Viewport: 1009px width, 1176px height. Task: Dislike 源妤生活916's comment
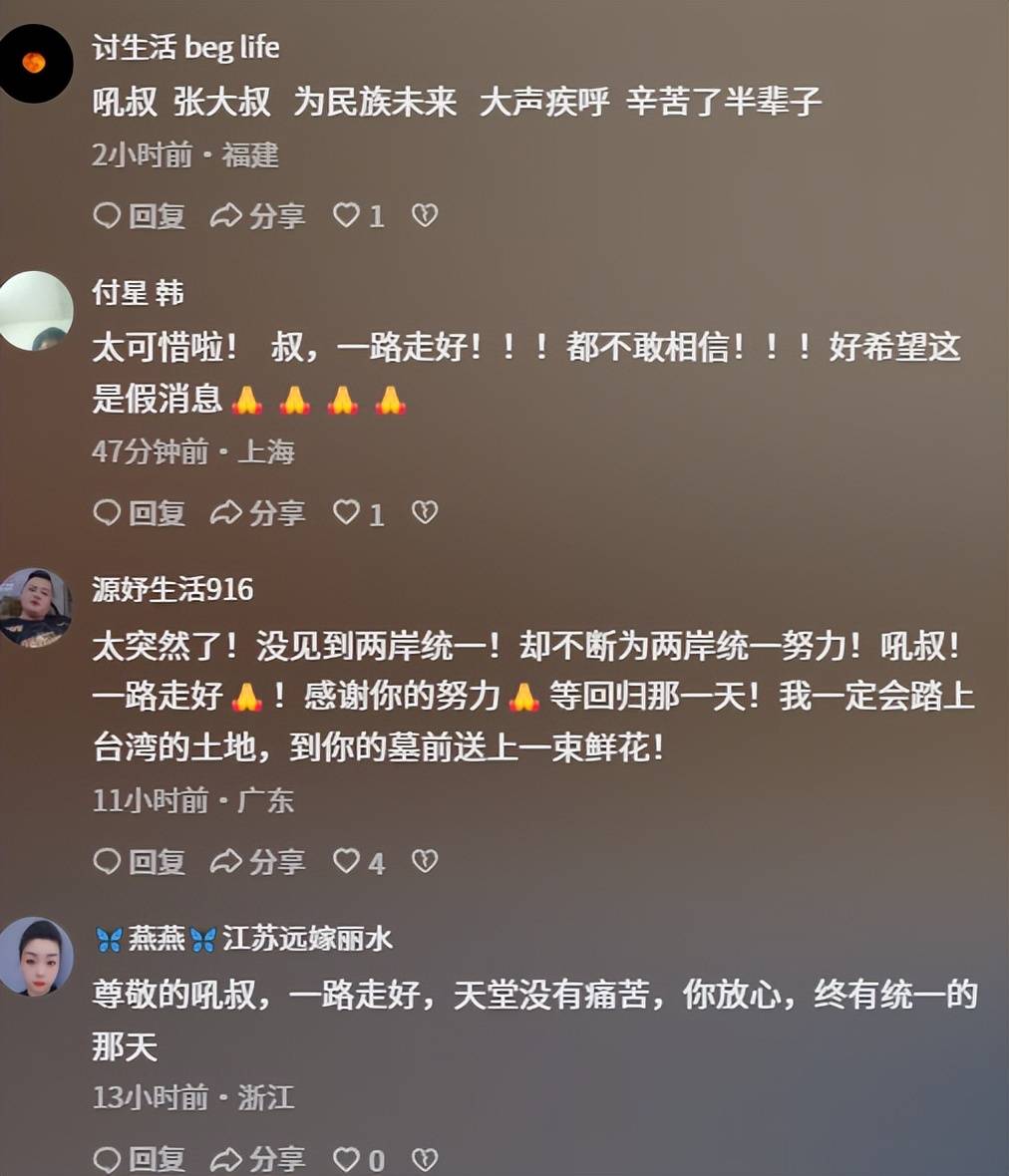coord(425,861)
